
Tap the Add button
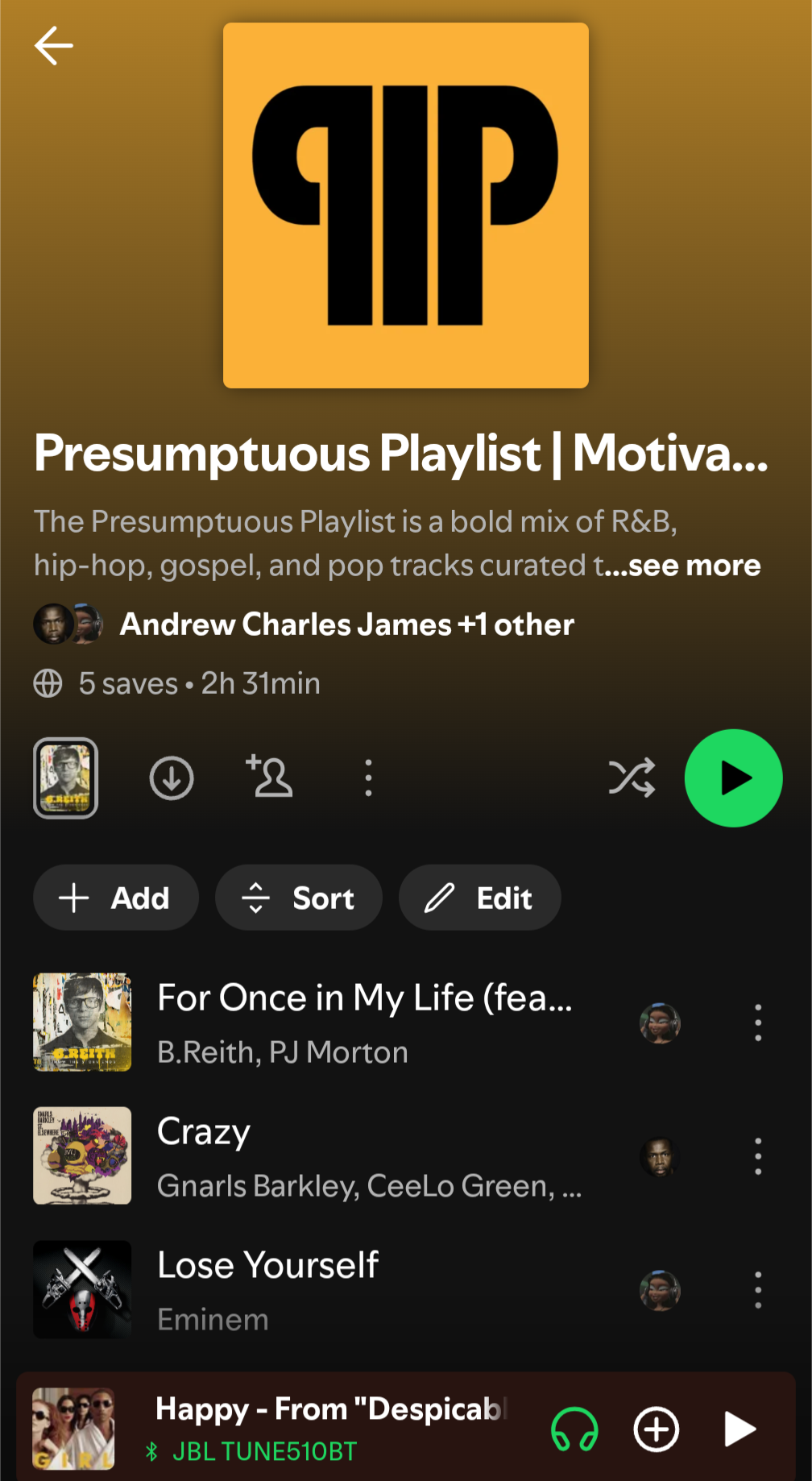pyautogui.click(x=116, y=898)
